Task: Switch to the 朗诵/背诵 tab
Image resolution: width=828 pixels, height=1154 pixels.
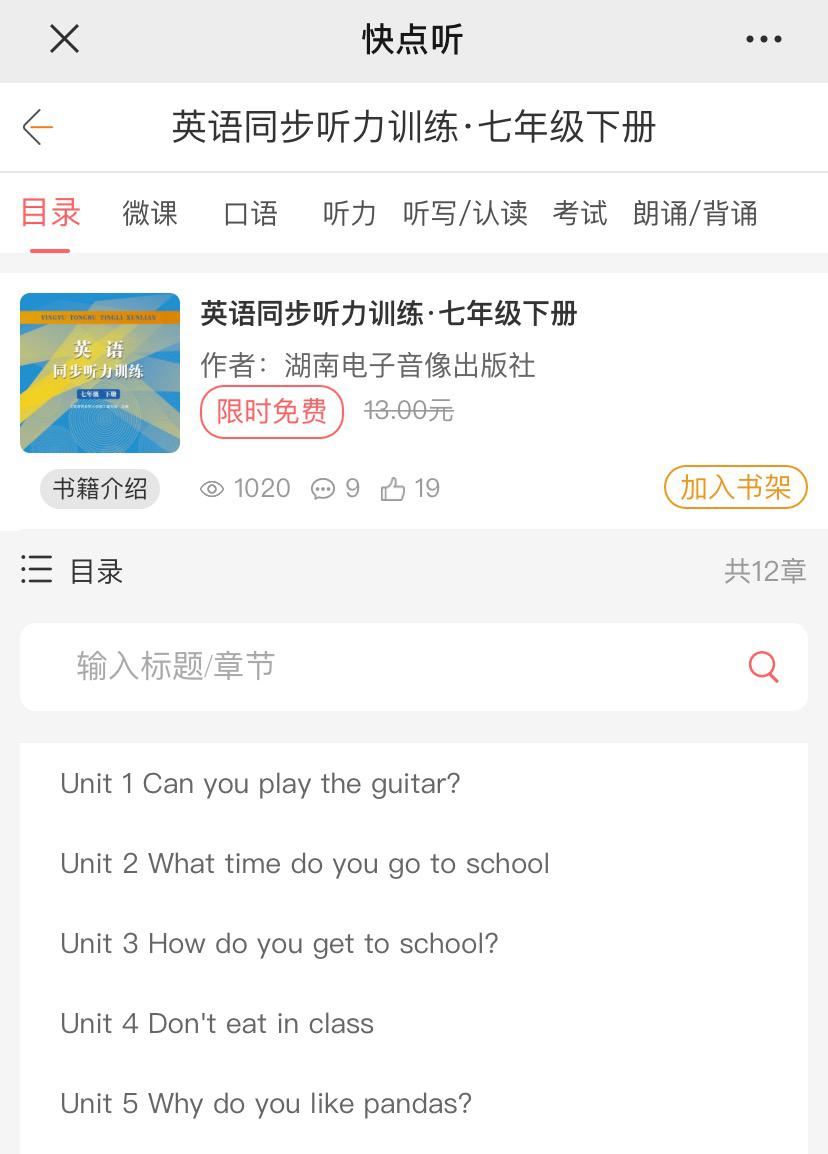Action: click(695, 213)
